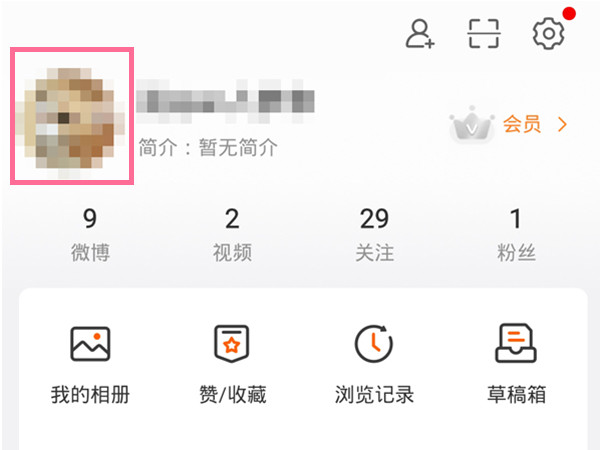Tap the profile avatar picture
The width and height of the screenshot is (600, 450).
71,113
